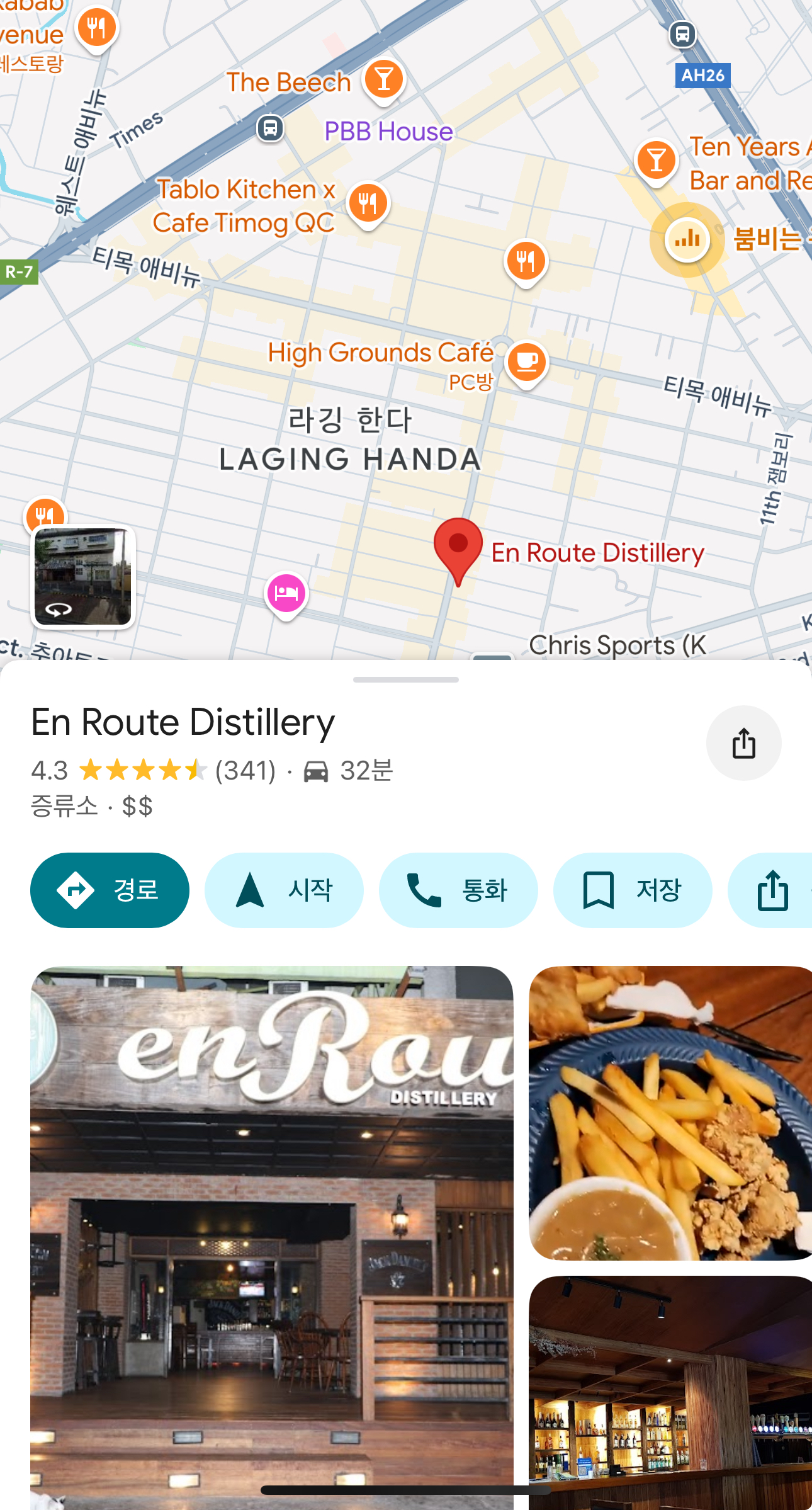Call the distillery via 통화 button
The width and height of the screenshot is (812, 1510).
458,890
